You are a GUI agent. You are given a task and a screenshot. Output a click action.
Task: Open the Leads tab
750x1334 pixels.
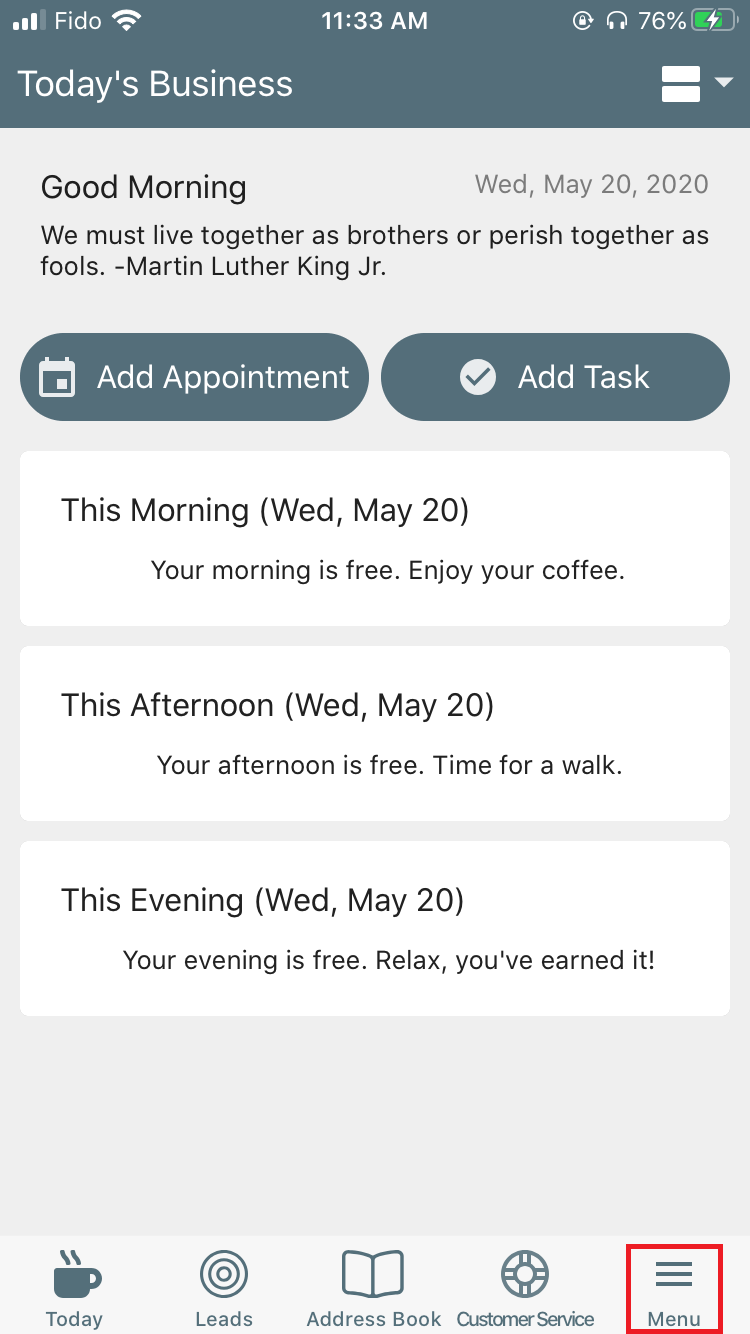[224, 1288]
